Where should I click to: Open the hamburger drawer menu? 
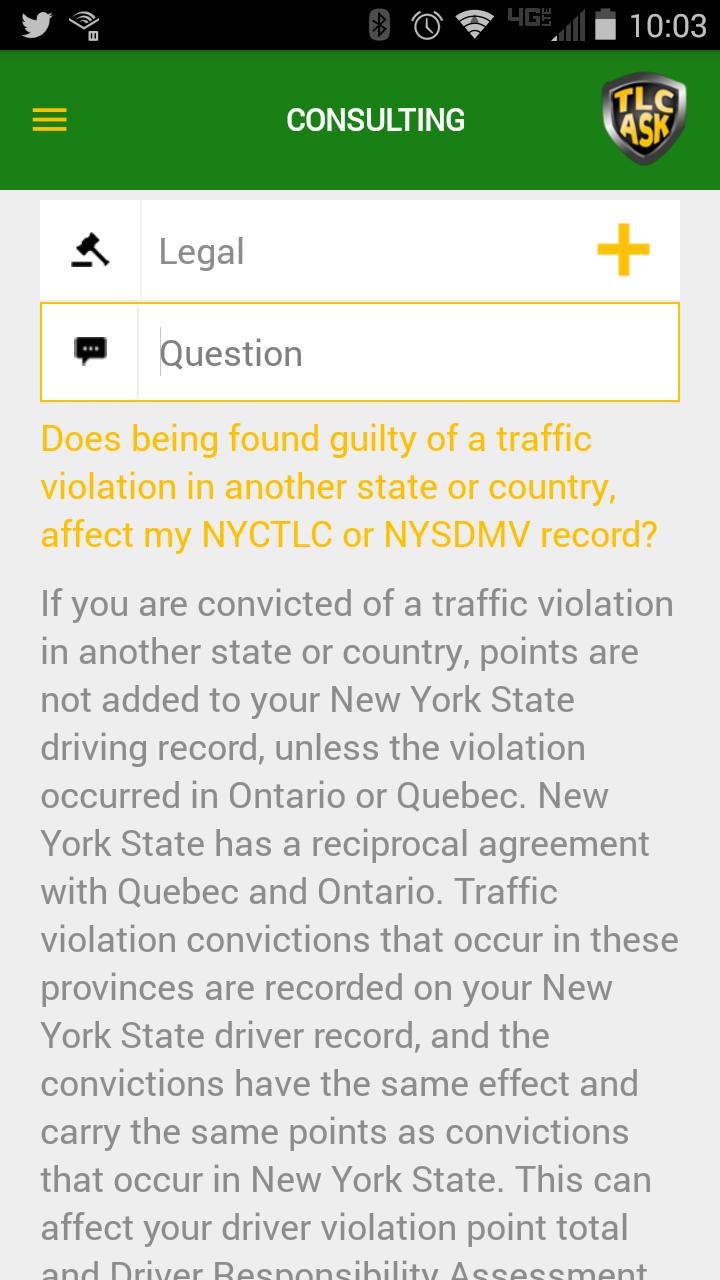[x=49, y=120]
